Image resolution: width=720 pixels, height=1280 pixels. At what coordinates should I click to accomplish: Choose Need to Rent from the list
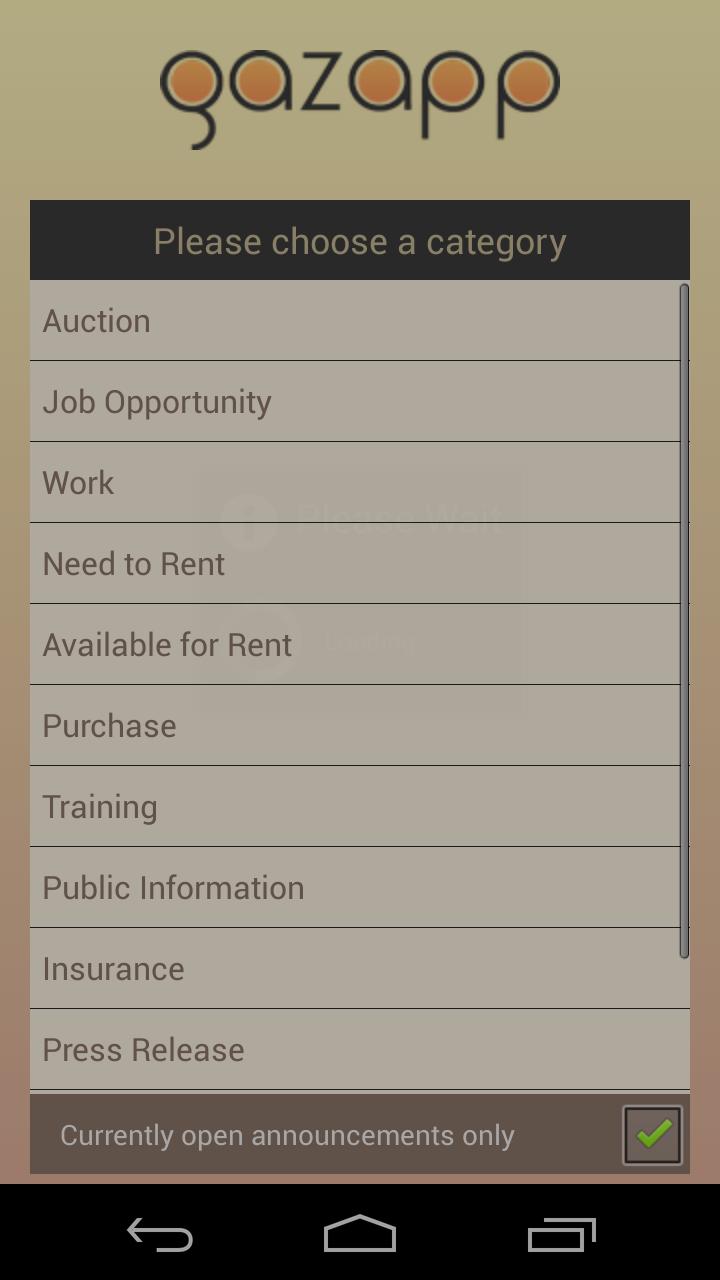360,563
